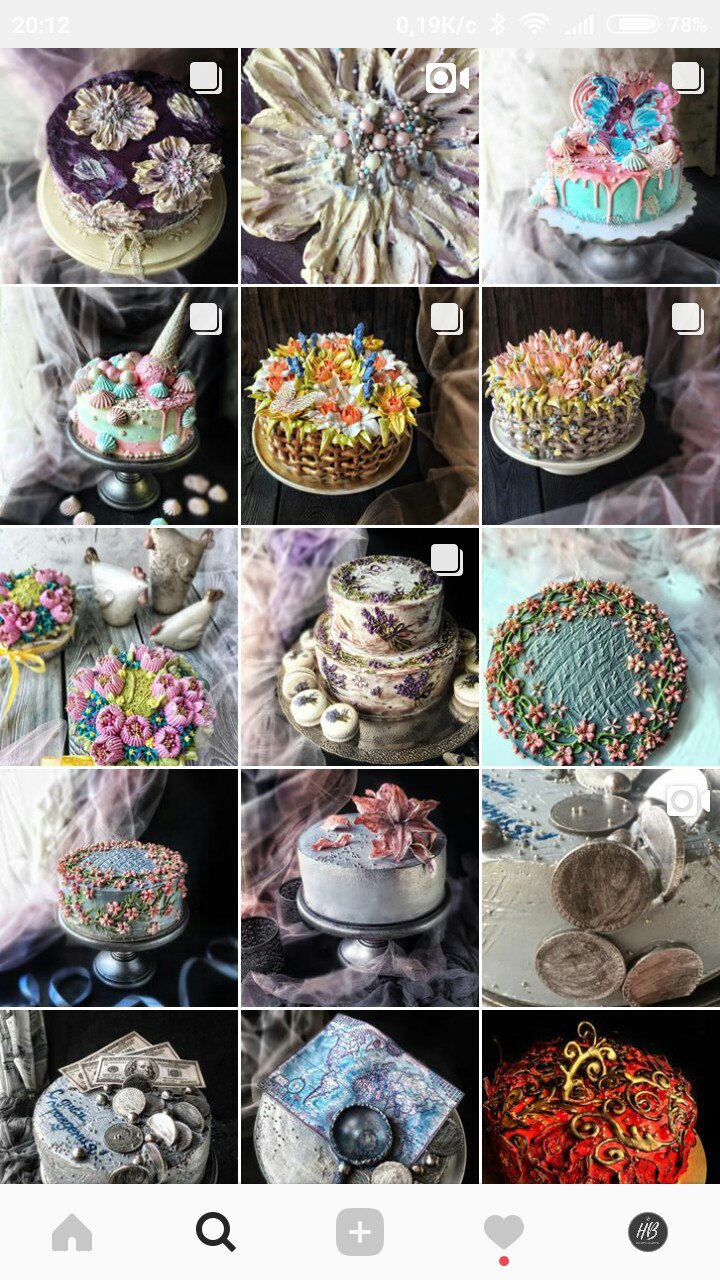View the two-tier lavender cake post

360,647
